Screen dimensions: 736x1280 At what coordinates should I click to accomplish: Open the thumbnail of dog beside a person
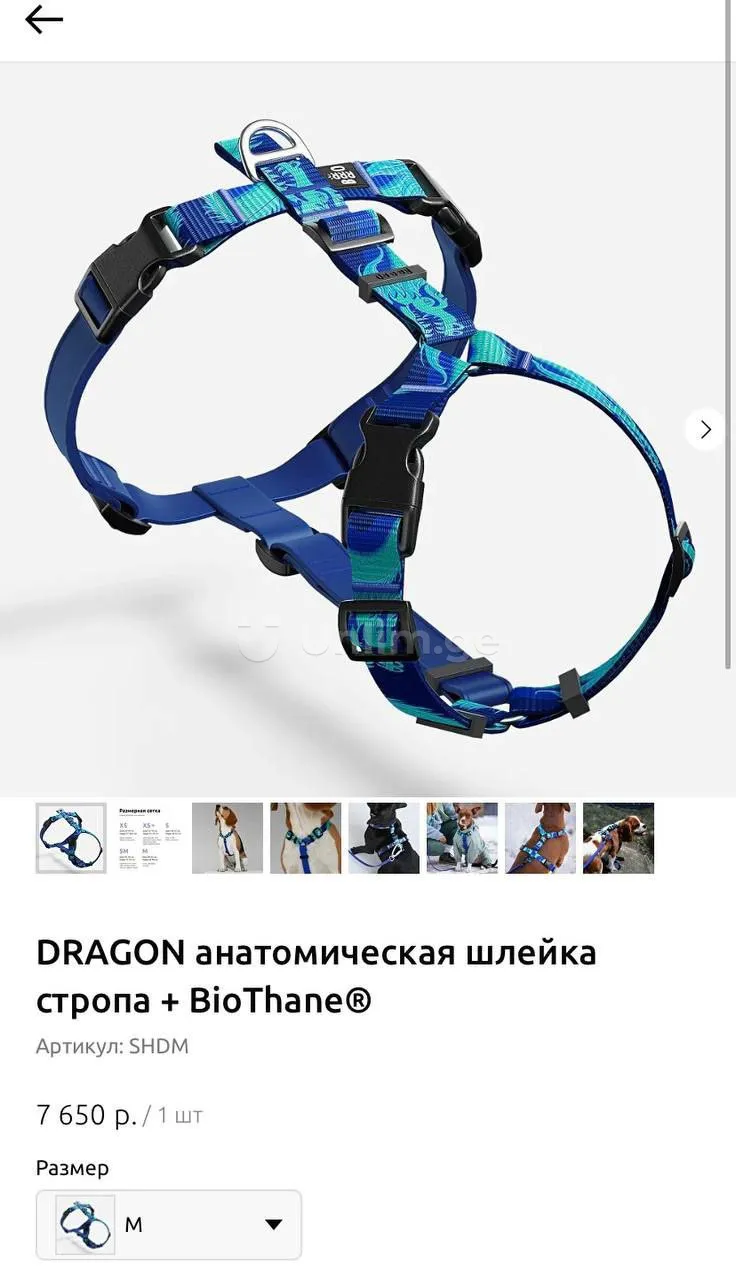click(x=462, y=838)
